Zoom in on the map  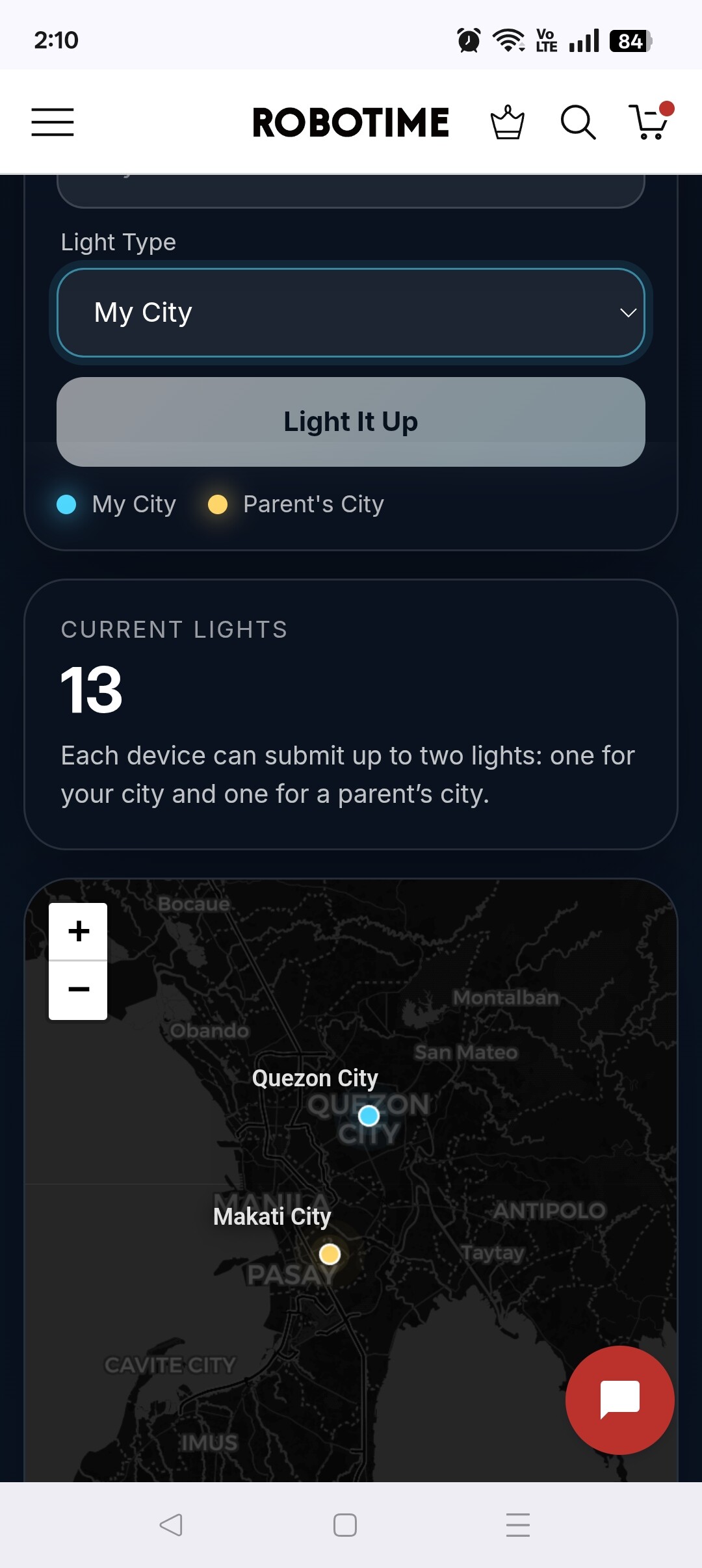click(x=78, y=931)
